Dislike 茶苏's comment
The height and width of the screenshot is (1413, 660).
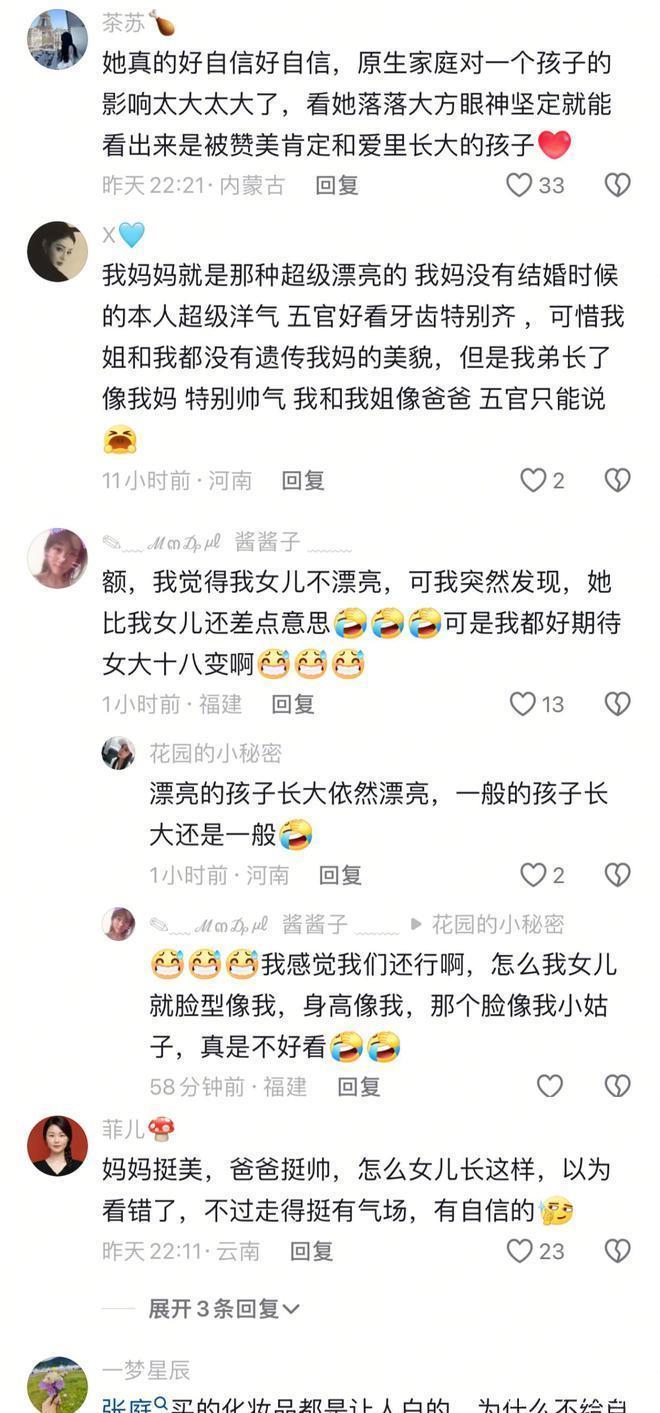(x=617, y=184)
